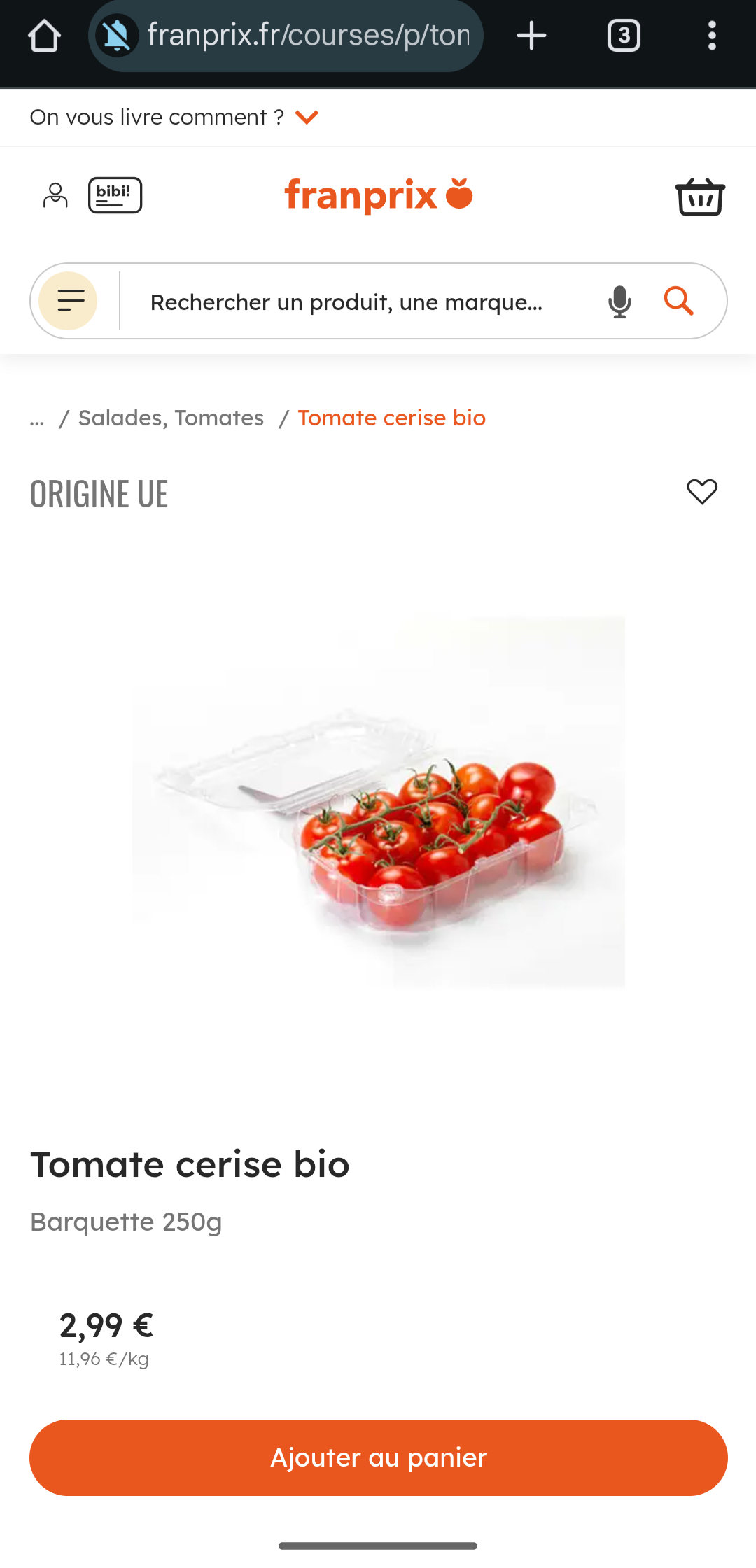Open the user account icon
The image size is (756, 1568).
(55, 195)
